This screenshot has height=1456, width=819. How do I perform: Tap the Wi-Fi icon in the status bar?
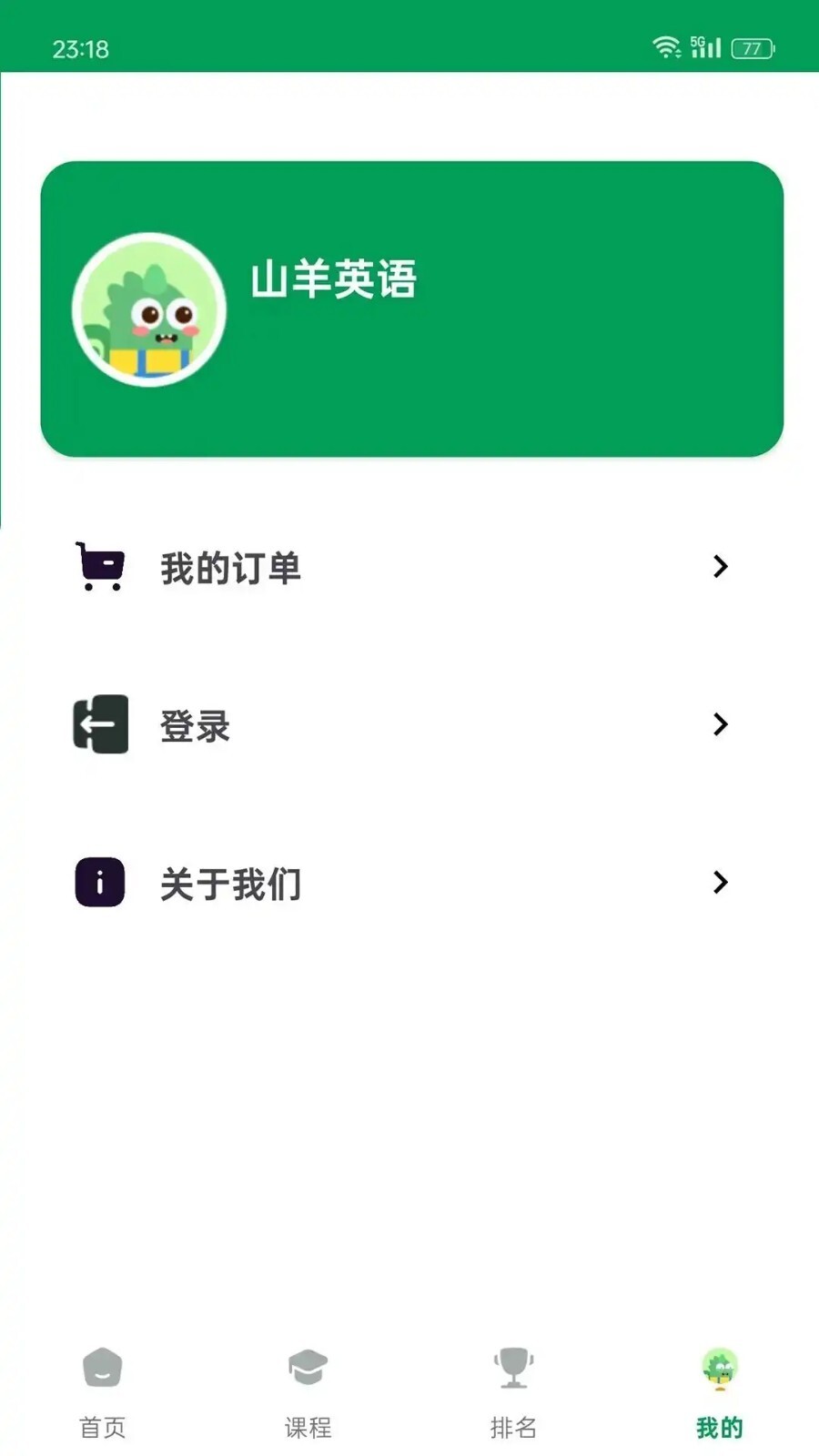[x=667, y=47]
